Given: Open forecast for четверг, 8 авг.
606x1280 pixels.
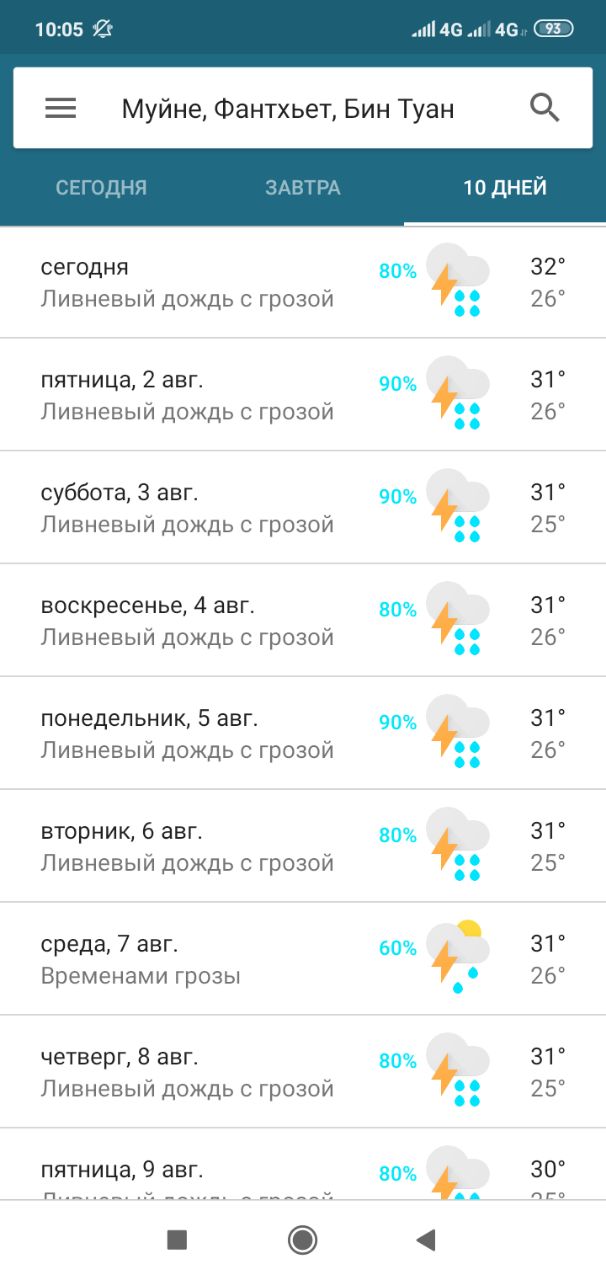Looking at the screenshot, I should 303,1073.
